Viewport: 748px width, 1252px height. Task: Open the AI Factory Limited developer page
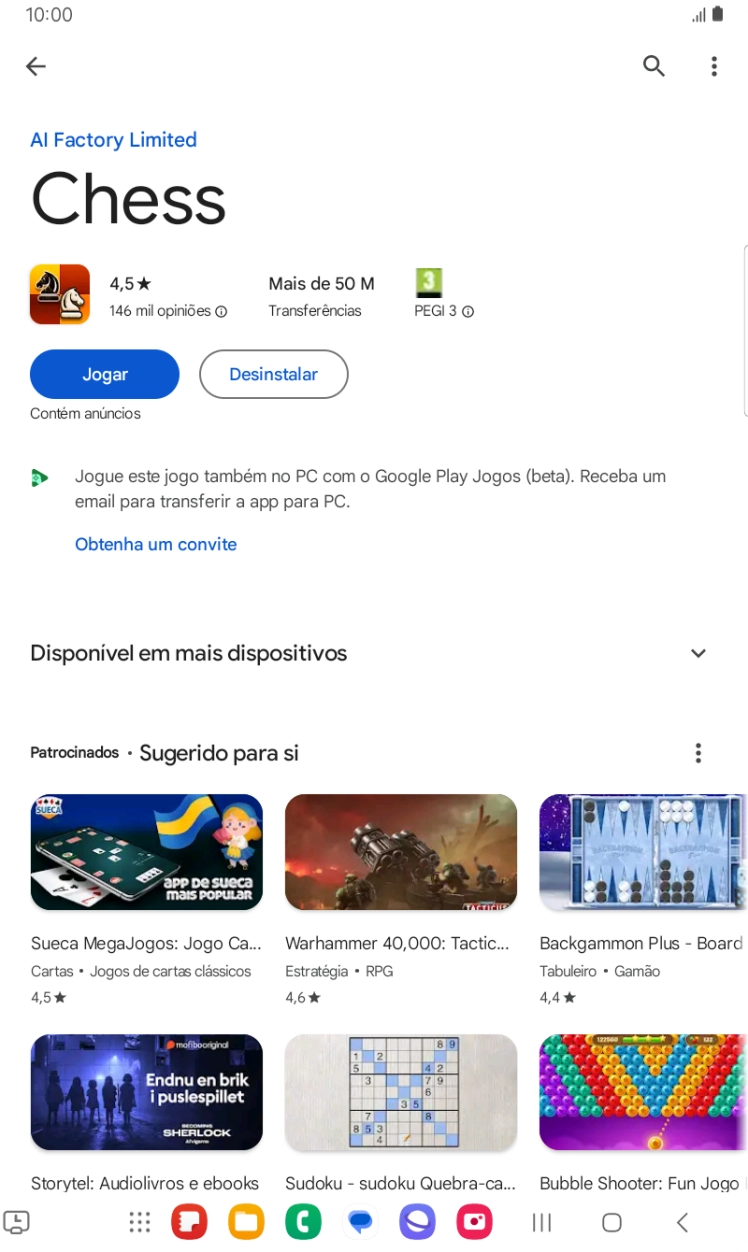point(113,140)
